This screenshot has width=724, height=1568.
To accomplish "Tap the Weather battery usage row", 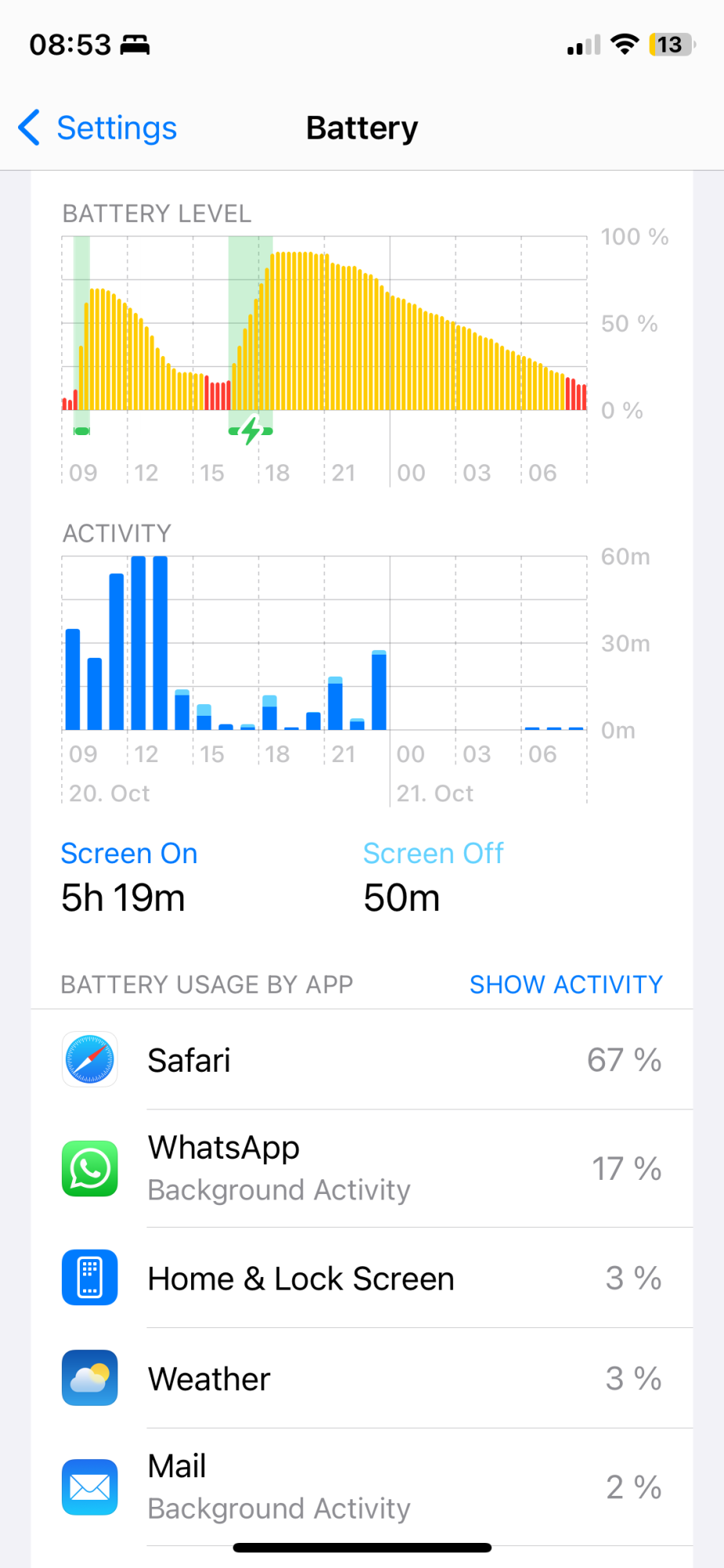I will pos(362,1378).
